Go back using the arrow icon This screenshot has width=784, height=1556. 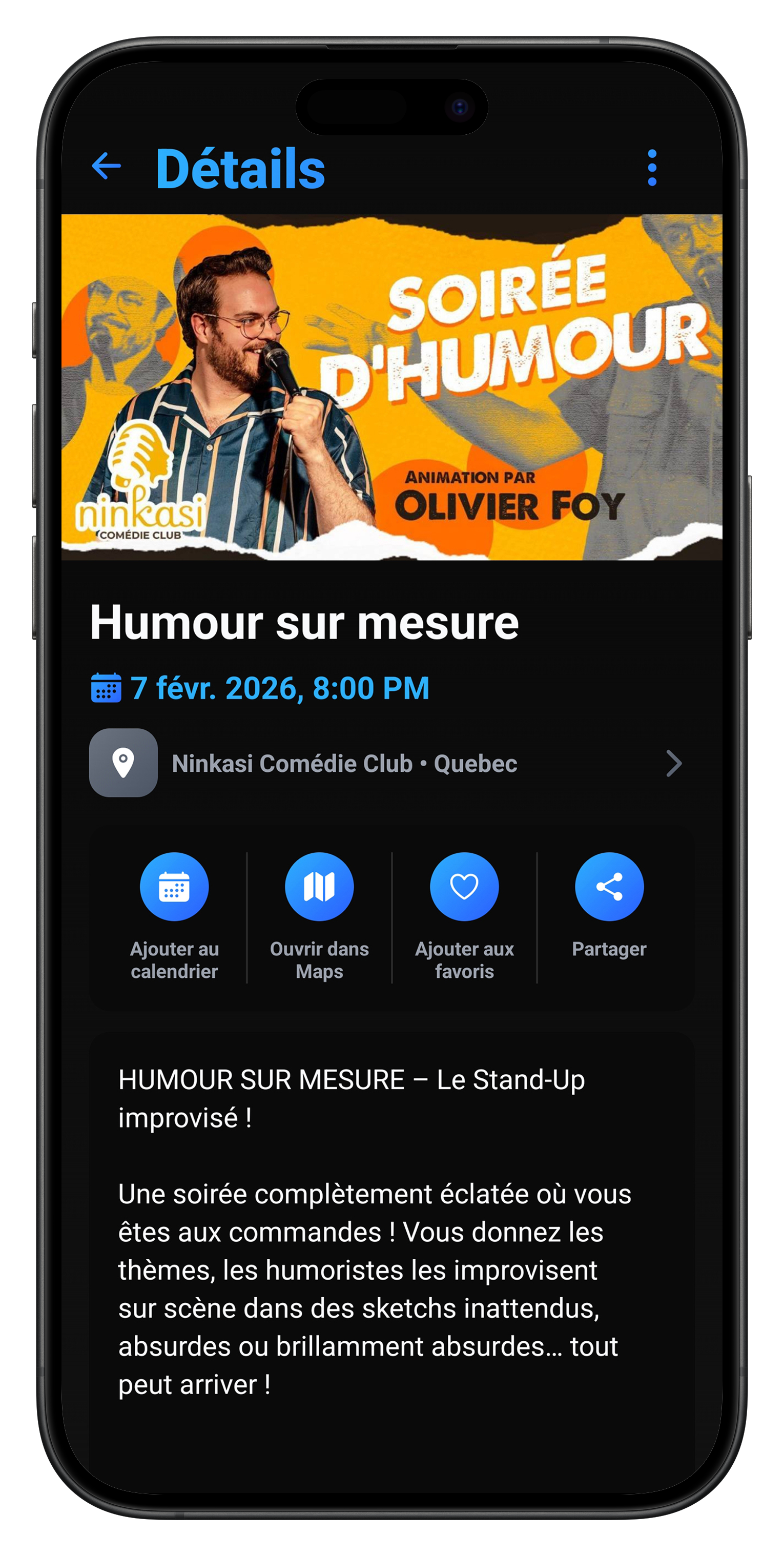click(x=106, y=167)
